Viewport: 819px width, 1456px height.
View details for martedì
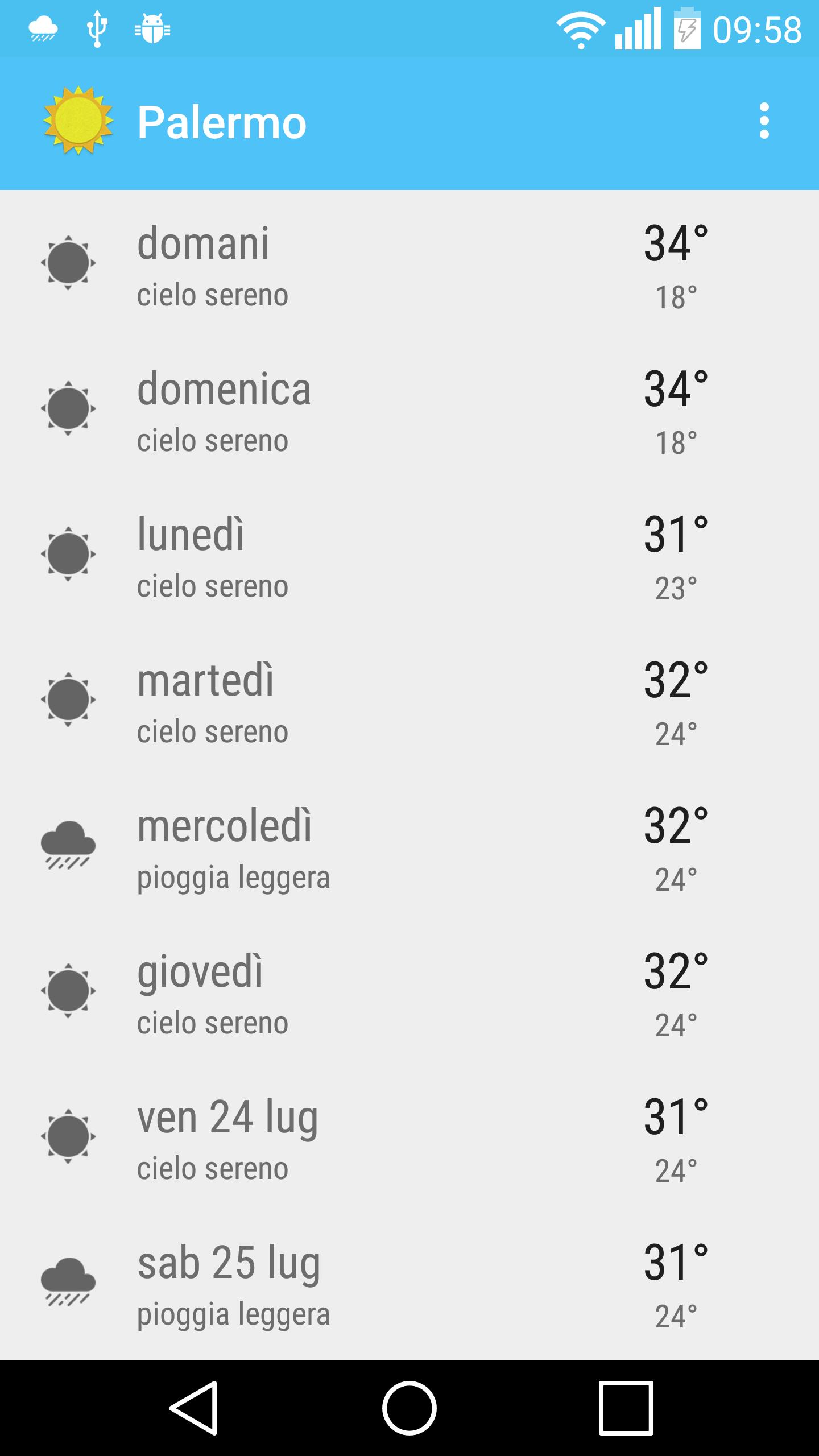pyautogui.click(x=409, y=700)
